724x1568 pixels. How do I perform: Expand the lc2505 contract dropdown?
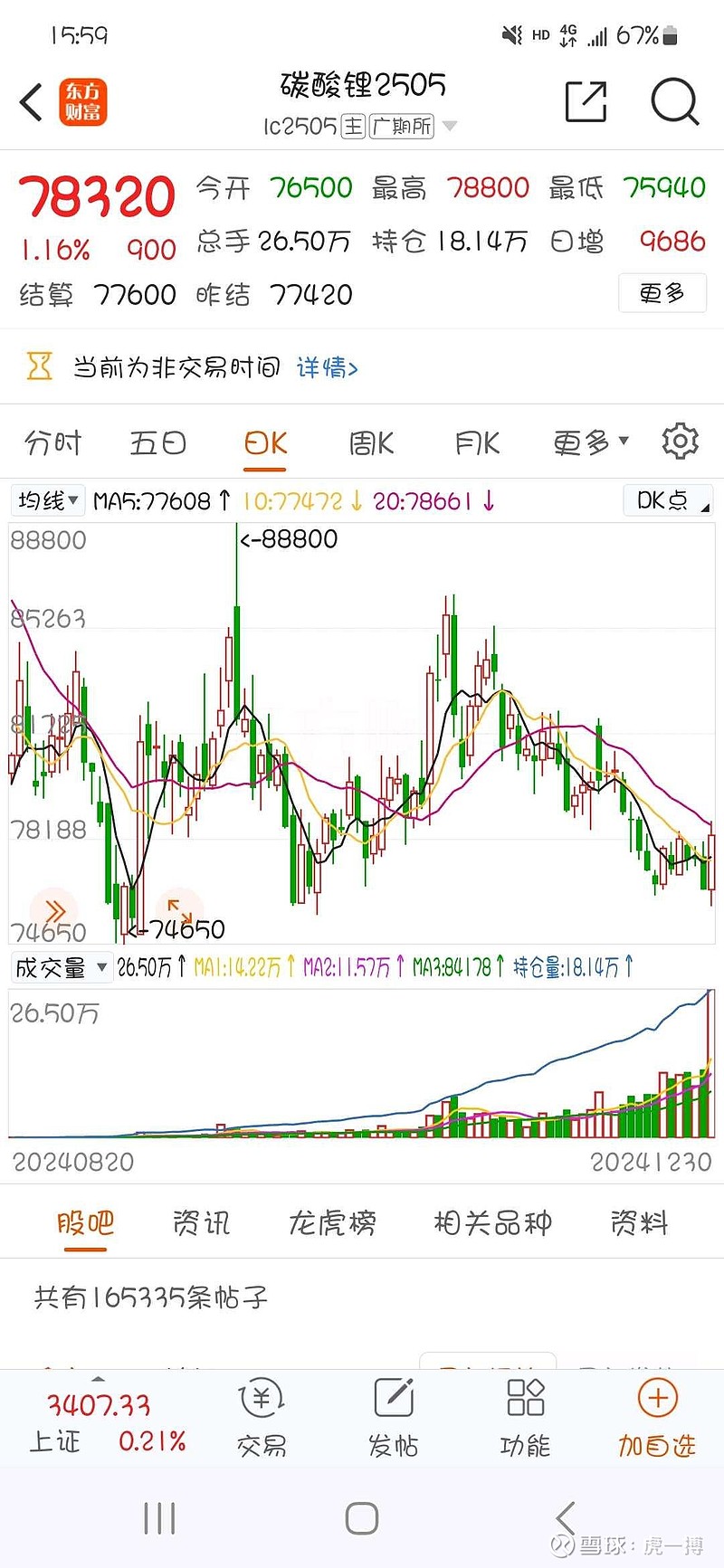click(x=450, y=126)
